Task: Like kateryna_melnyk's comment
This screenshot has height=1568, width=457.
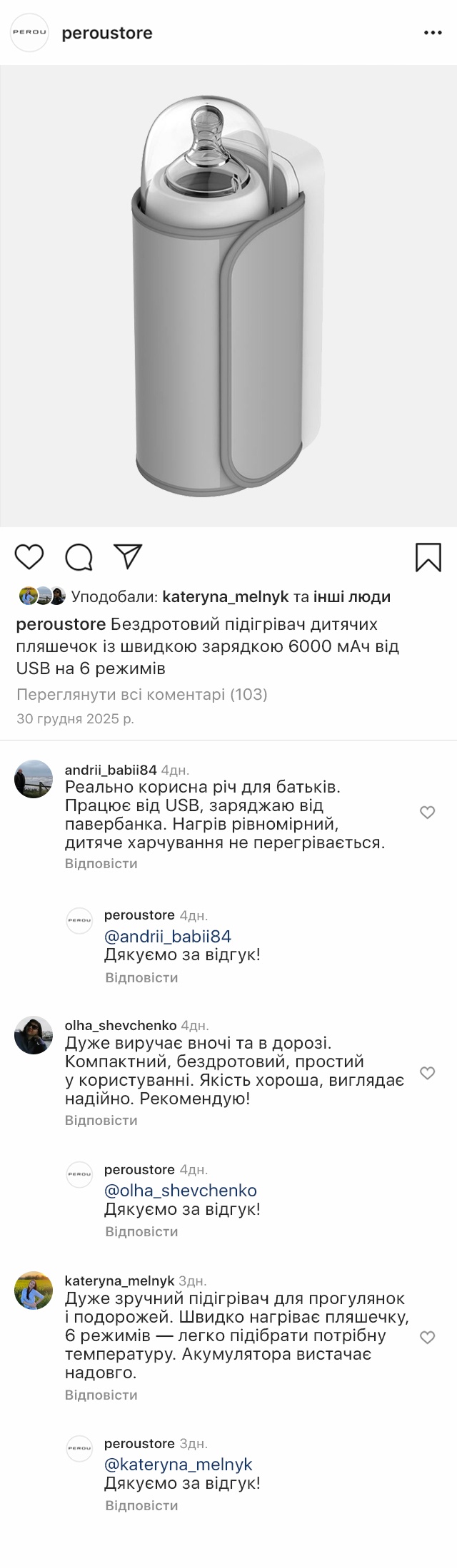Action: coord(427,1338)
